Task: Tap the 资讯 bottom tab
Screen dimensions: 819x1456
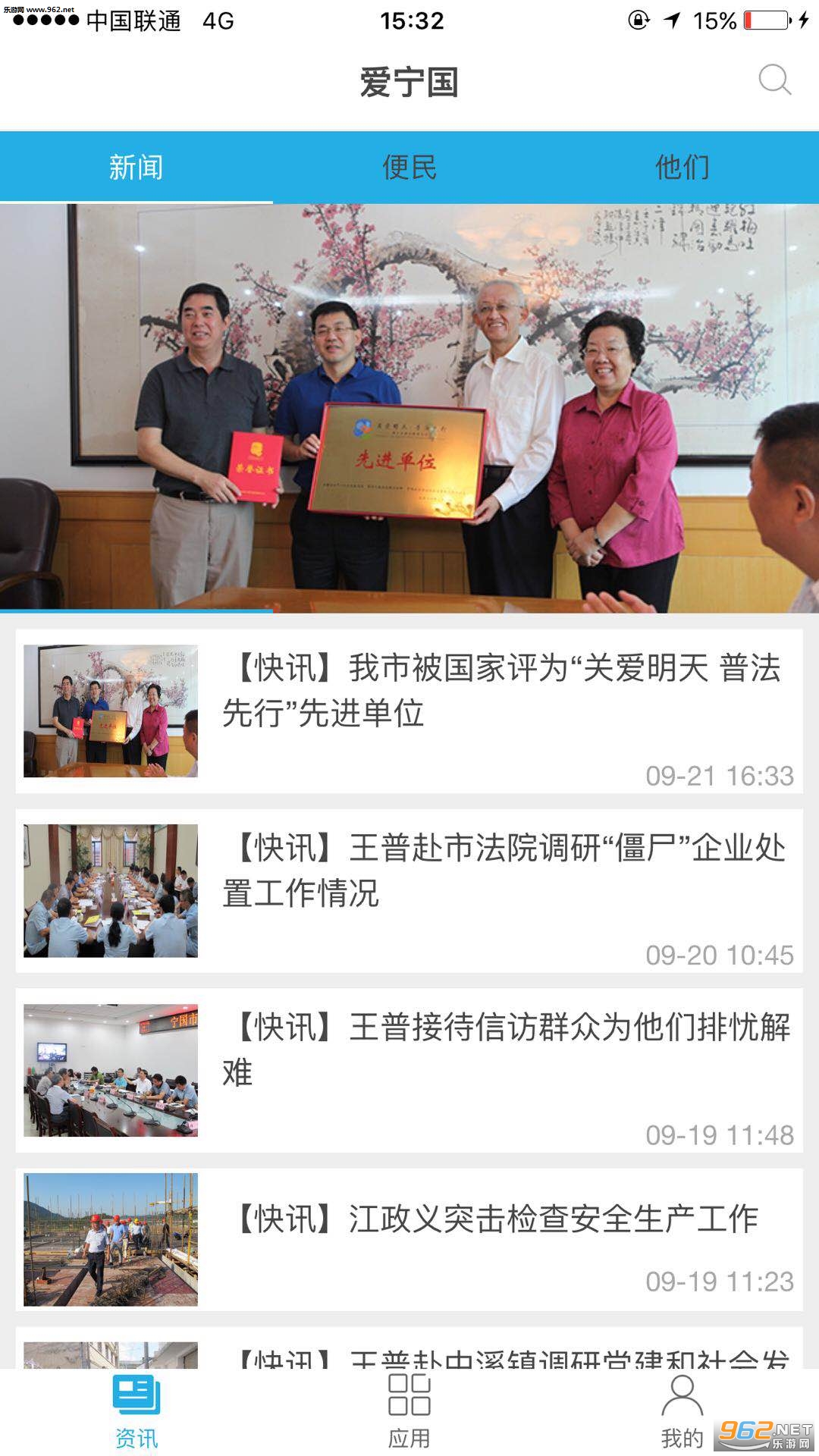Action: pyautogui.click(x=136, y=1412)
